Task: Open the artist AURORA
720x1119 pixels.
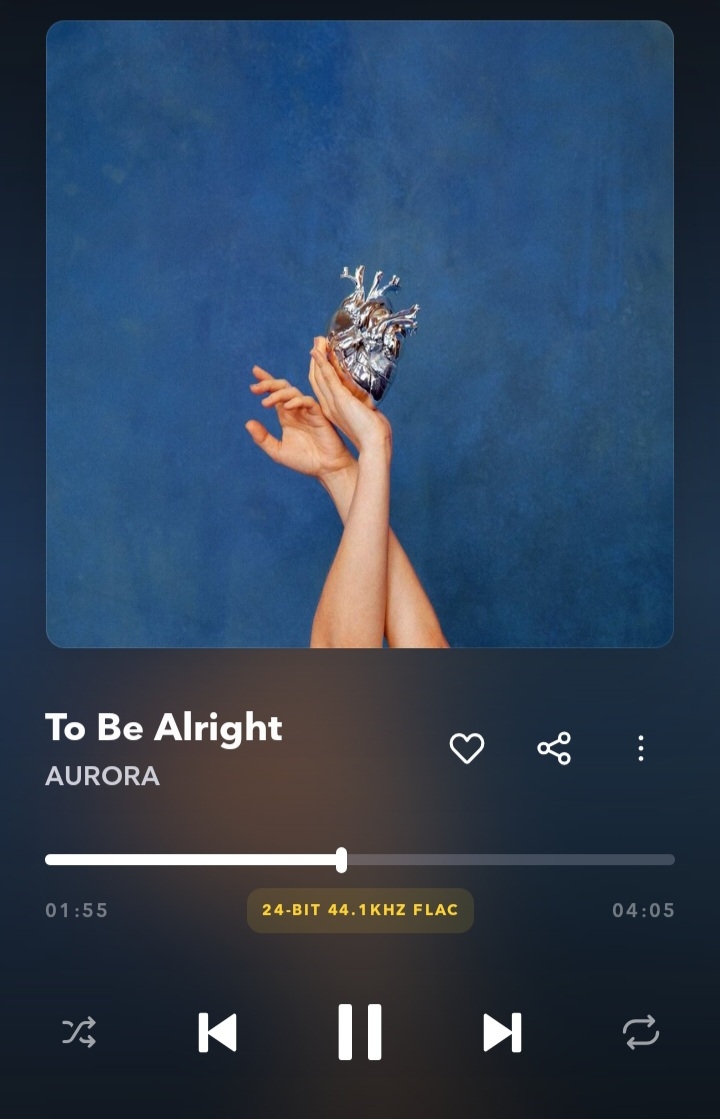Action: (x=102, y=776)
